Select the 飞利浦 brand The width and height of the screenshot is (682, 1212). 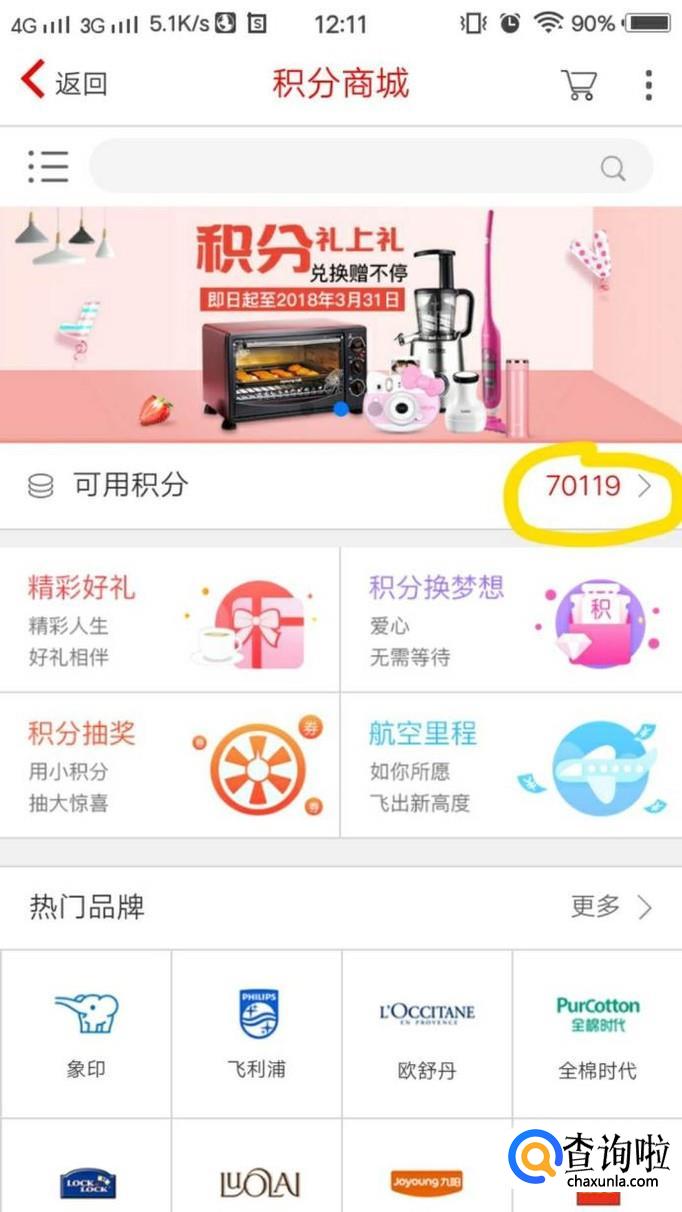257,1033
